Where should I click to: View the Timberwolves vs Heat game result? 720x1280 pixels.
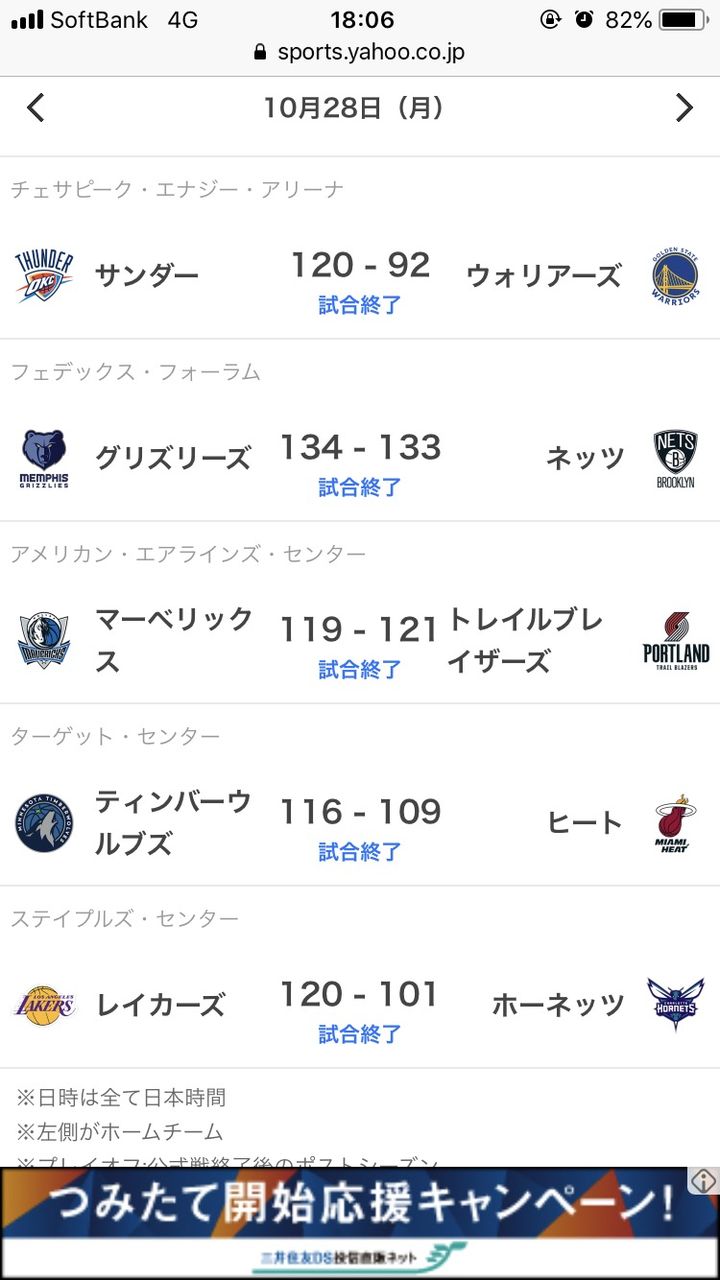pyautogui.click(x=360, y=824)
